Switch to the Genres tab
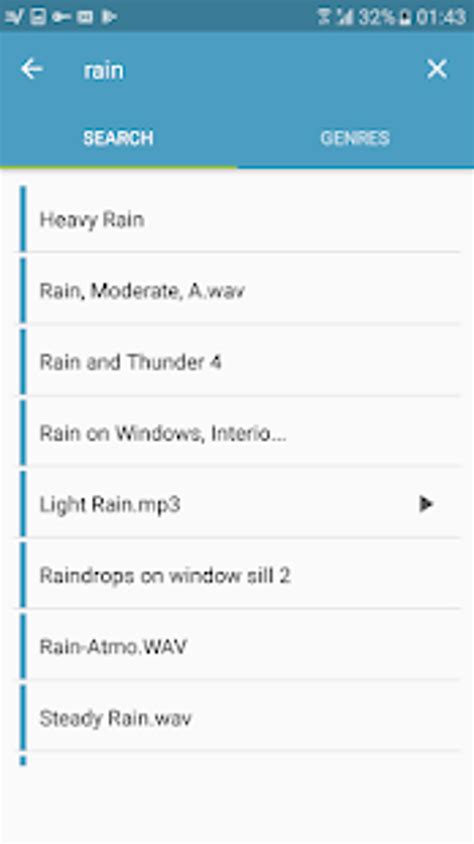The image size is (474, 844). (x=355, y=138)
